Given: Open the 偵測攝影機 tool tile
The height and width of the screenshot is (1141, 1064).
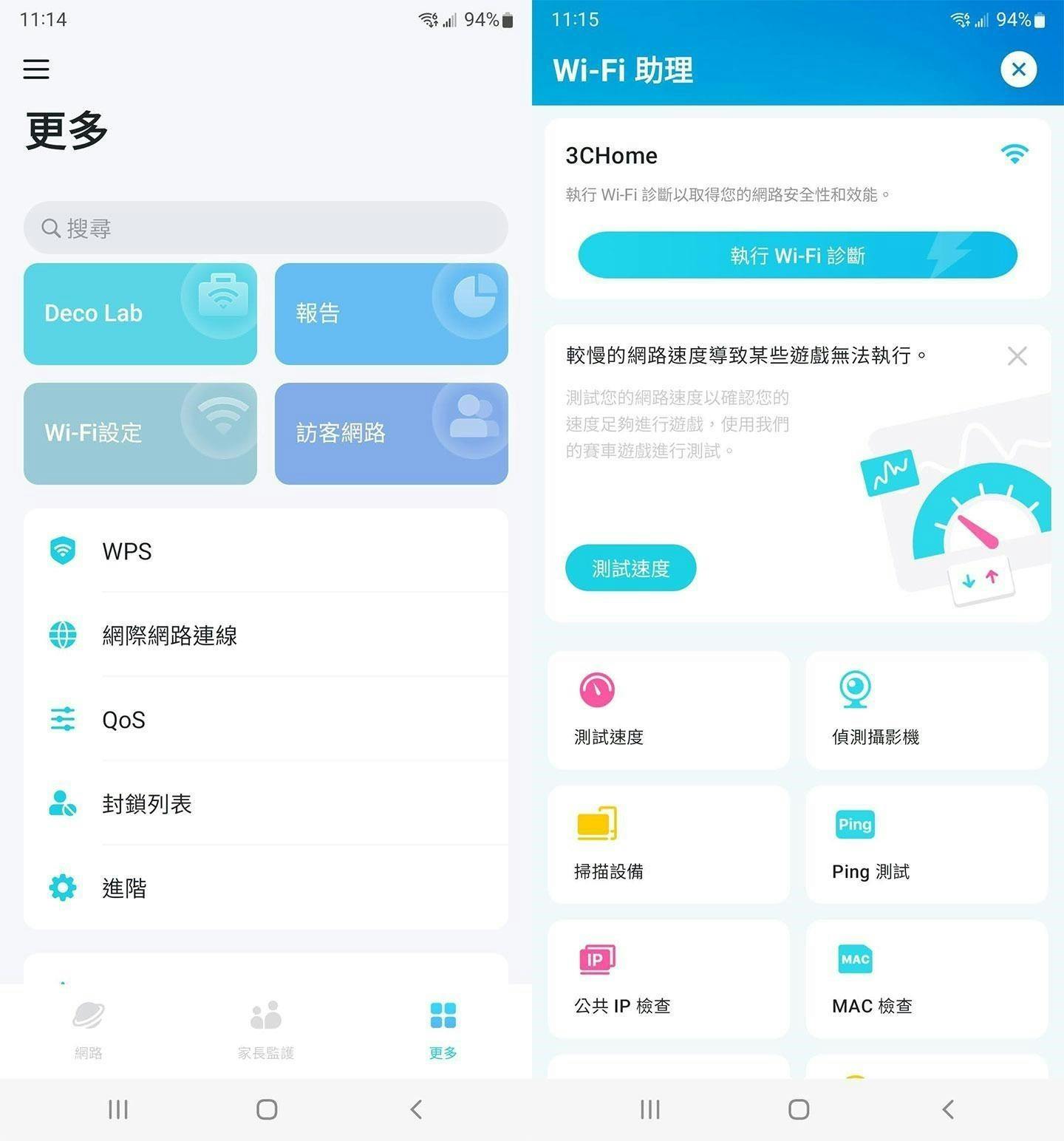Looking at the screenshot, I should [x=927, y=710].
